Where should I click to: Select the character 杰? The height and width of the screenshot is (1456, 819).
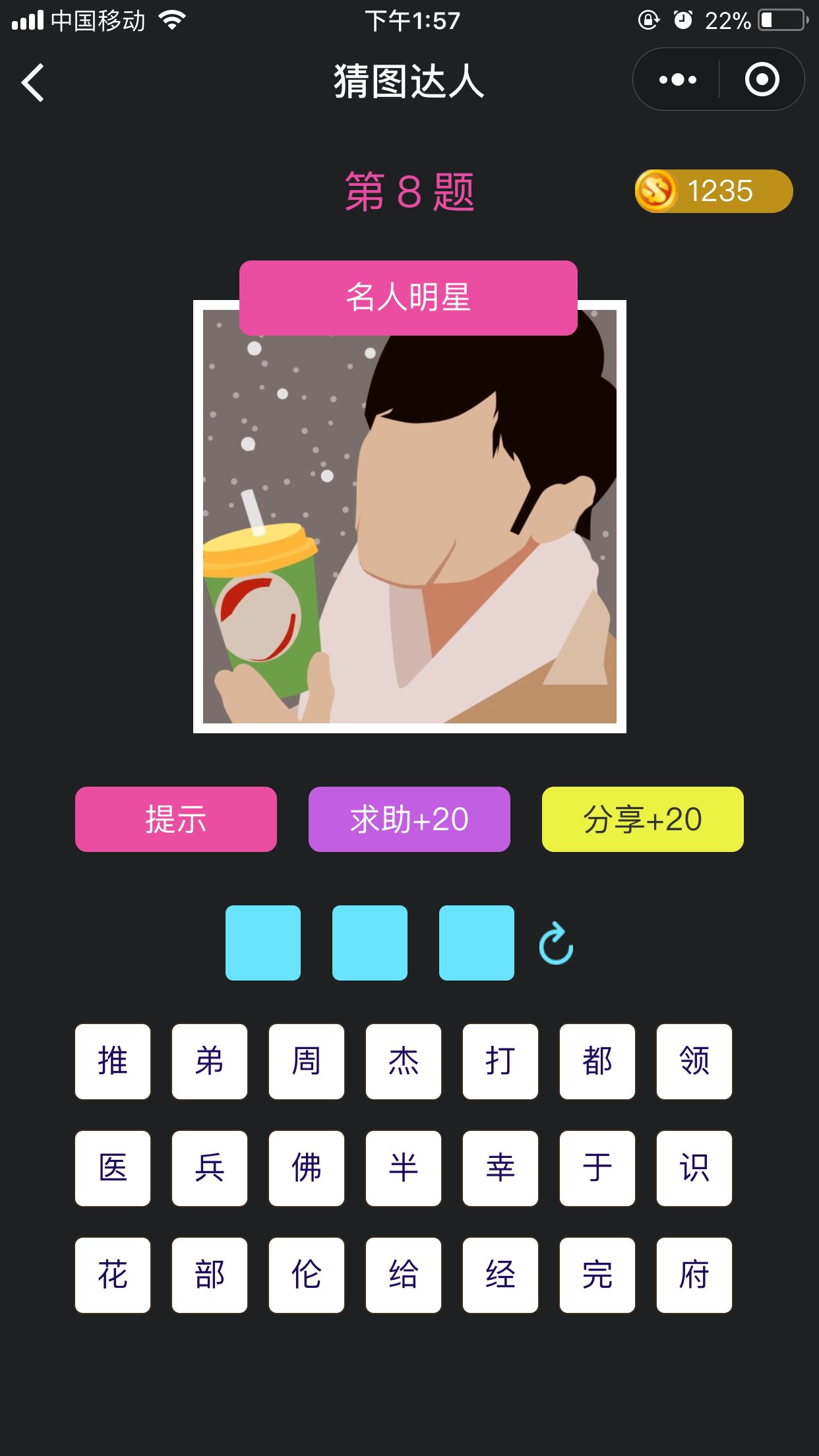click(404, 1061)
